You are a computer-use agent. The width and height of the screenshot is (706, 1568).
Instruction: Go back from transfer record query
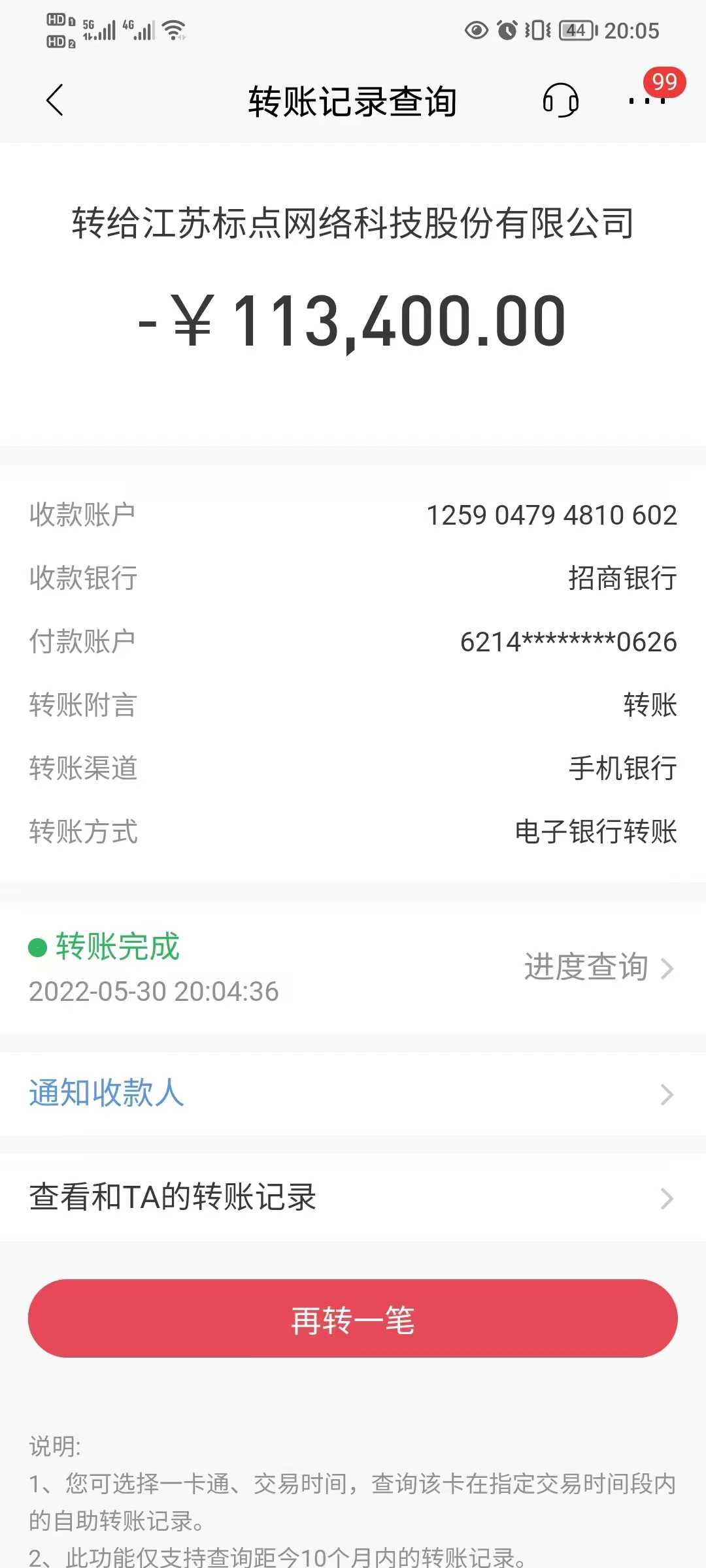pyautogui.click(x=55, y=101)
